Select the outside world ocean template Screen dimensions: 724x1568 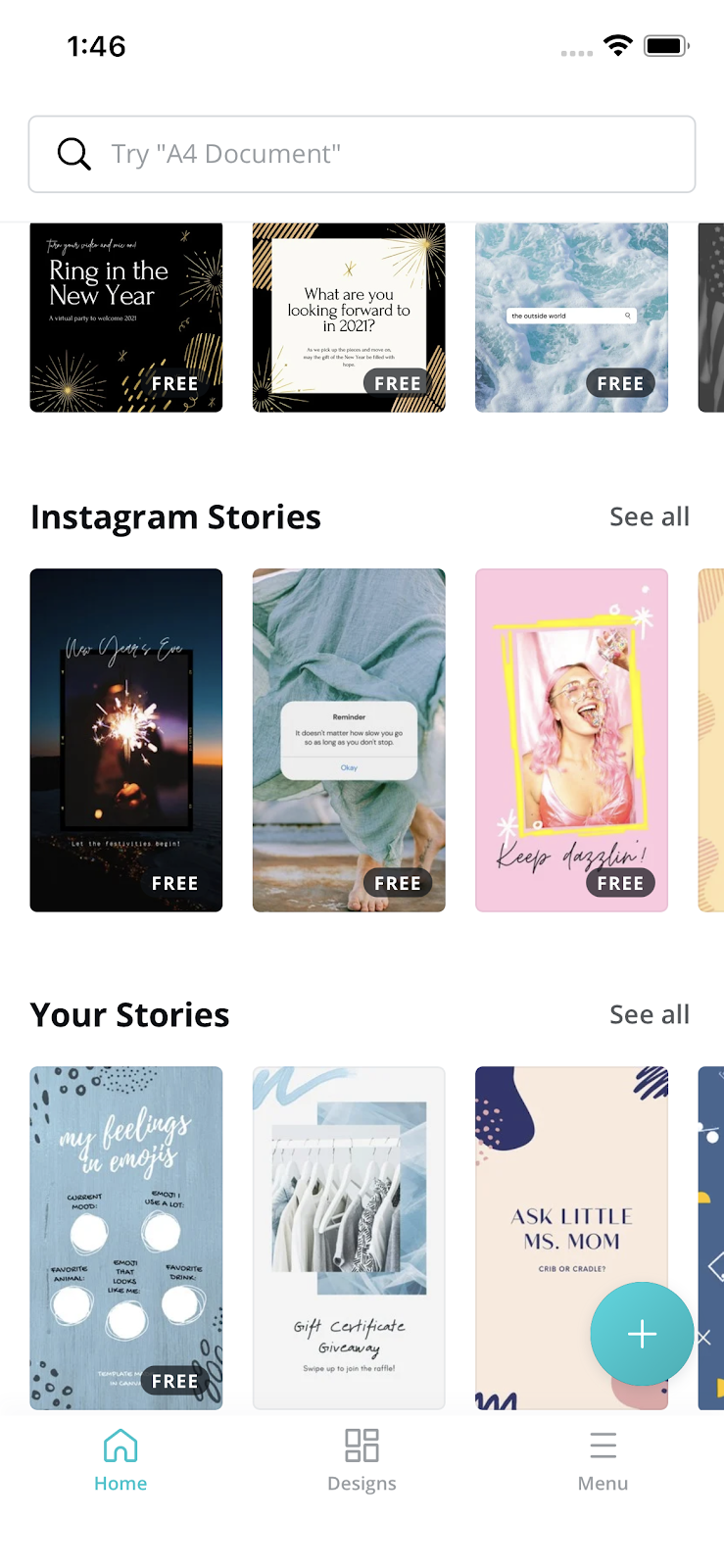click(x=571, y=317)
